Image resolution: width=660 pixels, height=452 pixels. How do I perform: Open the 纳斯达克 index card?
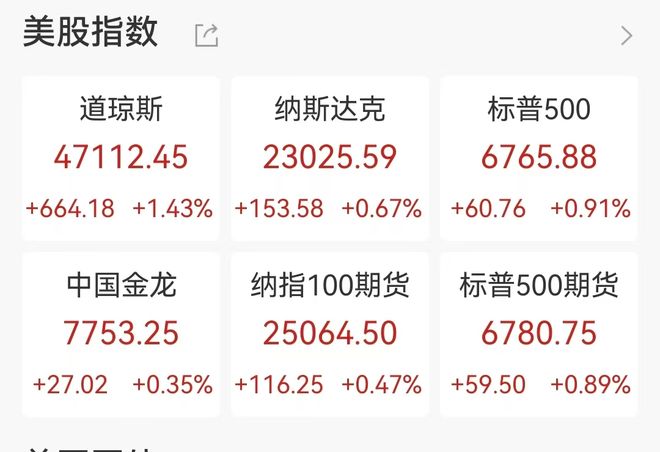tap(329, 158)
